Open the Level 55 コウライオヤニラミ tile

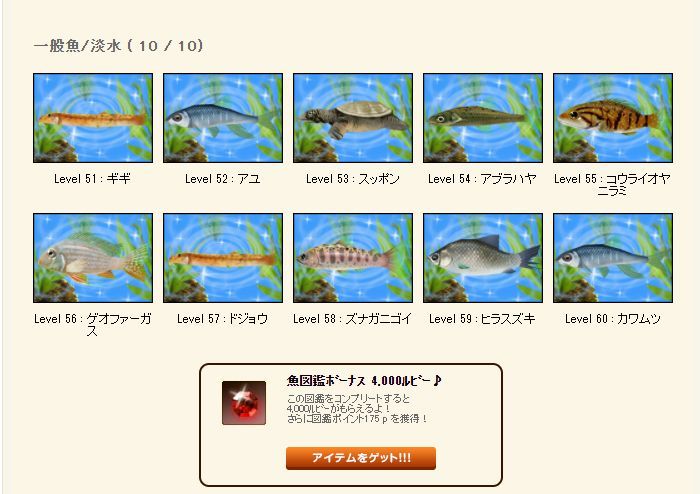613,118
